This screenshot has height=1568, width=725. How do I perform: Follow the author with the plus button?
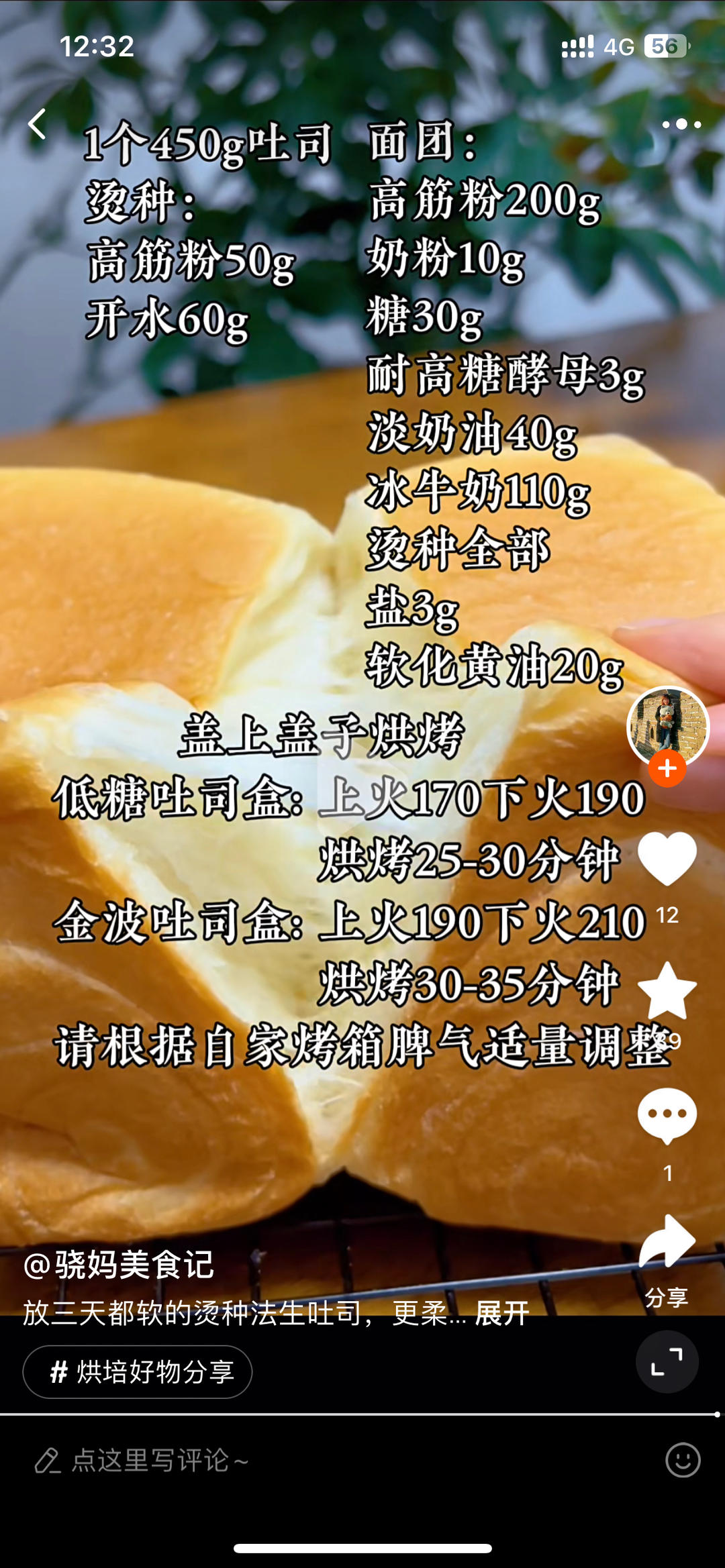click(x=667, y=768)
